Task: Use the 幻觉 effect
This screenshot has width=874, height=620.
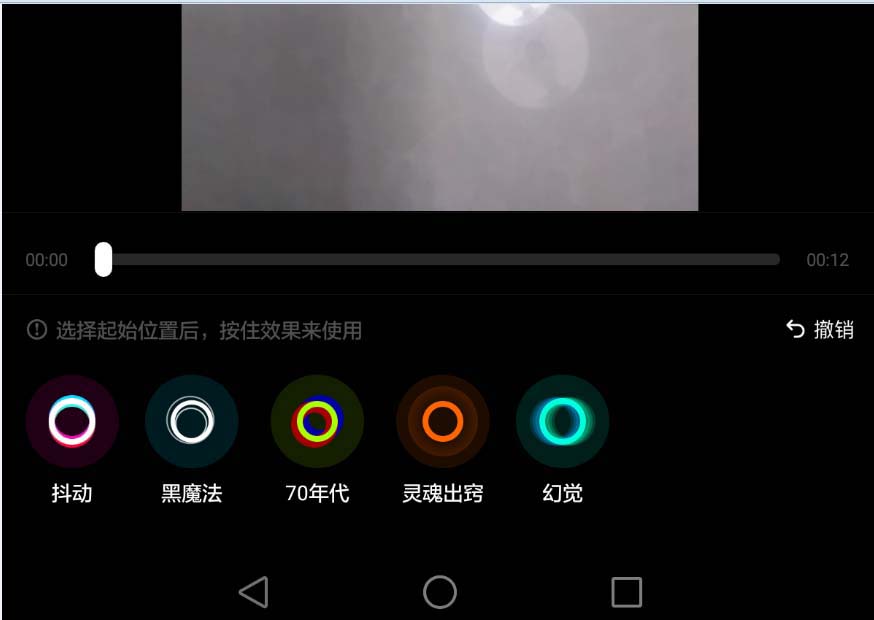Action: pos(562,422)
